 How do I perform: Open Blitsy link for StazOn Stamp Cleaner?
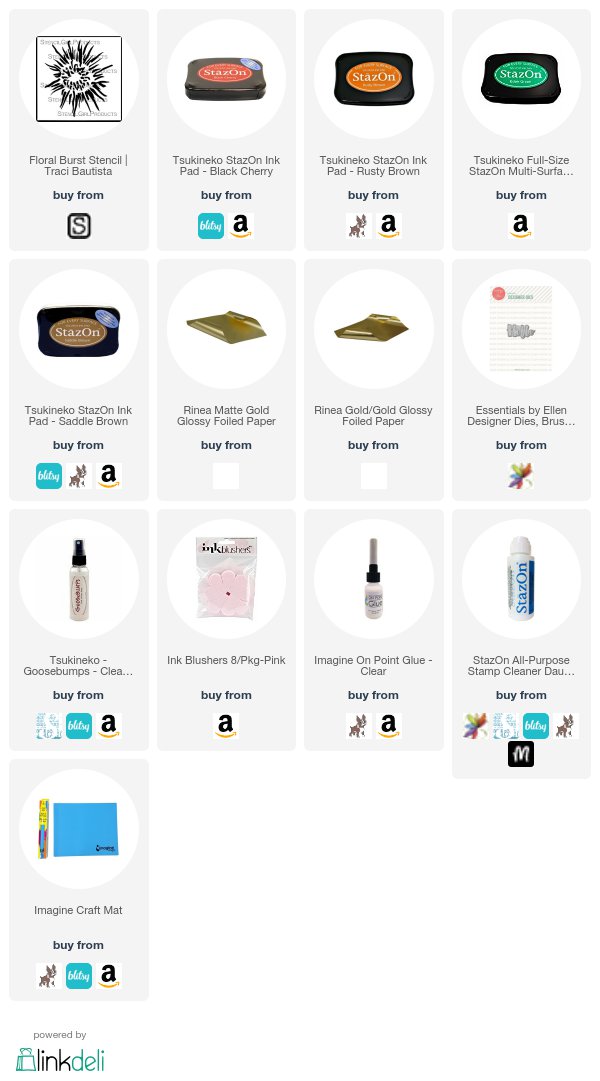click(x=536, y=726)
